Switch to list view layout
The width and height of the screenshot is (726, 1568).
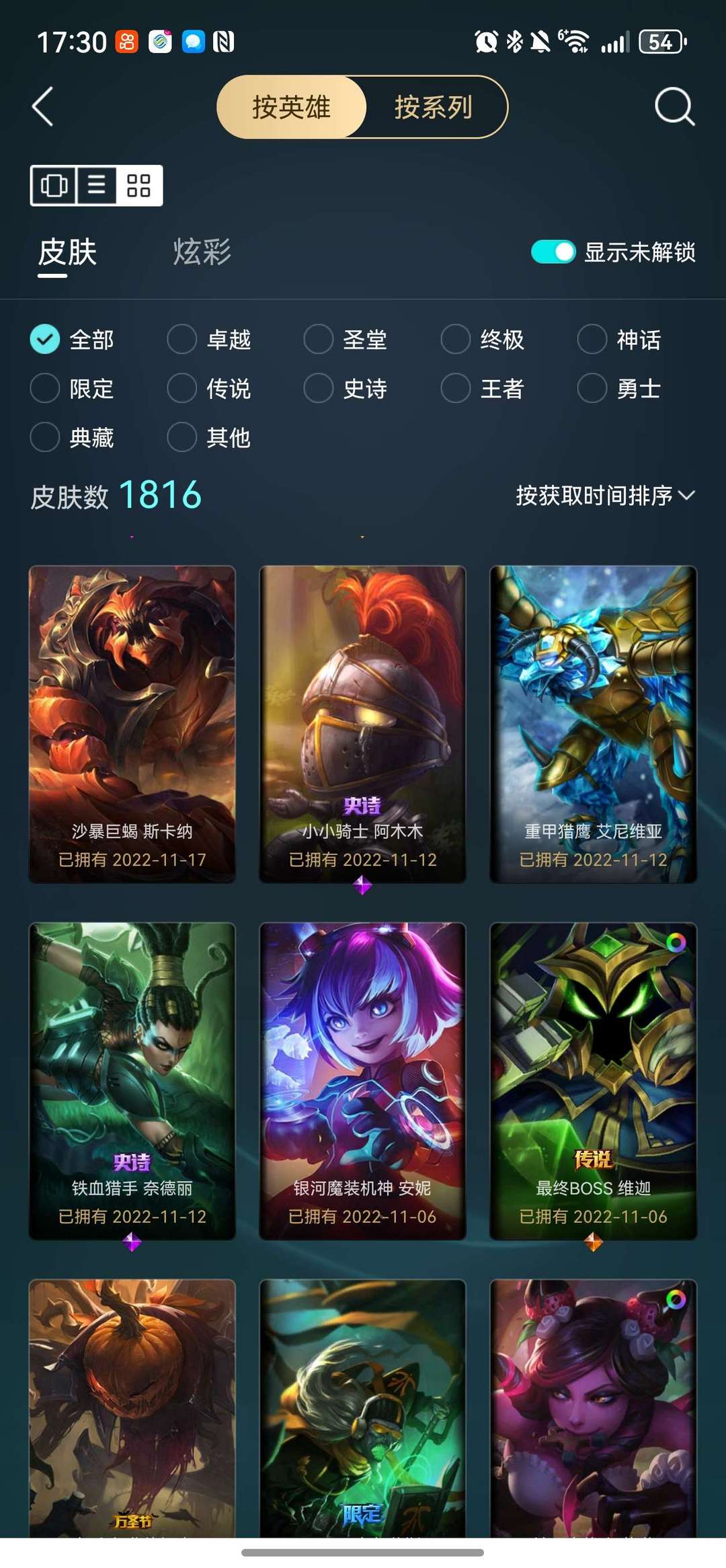tap(96, 185)
